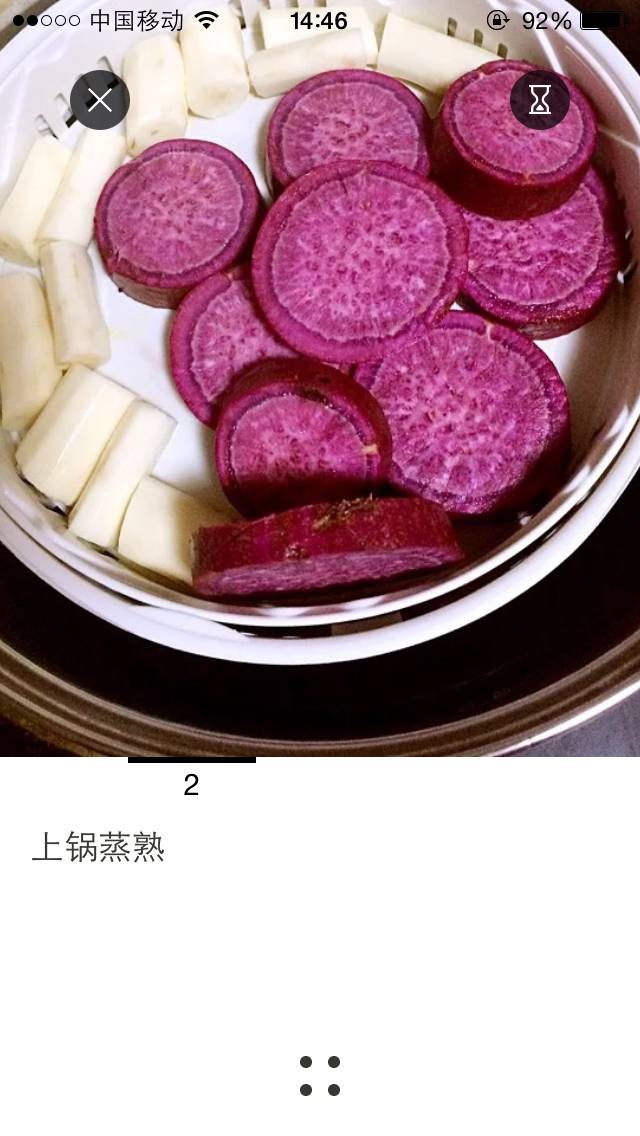Close the recipe step viewer

(99, 100)
